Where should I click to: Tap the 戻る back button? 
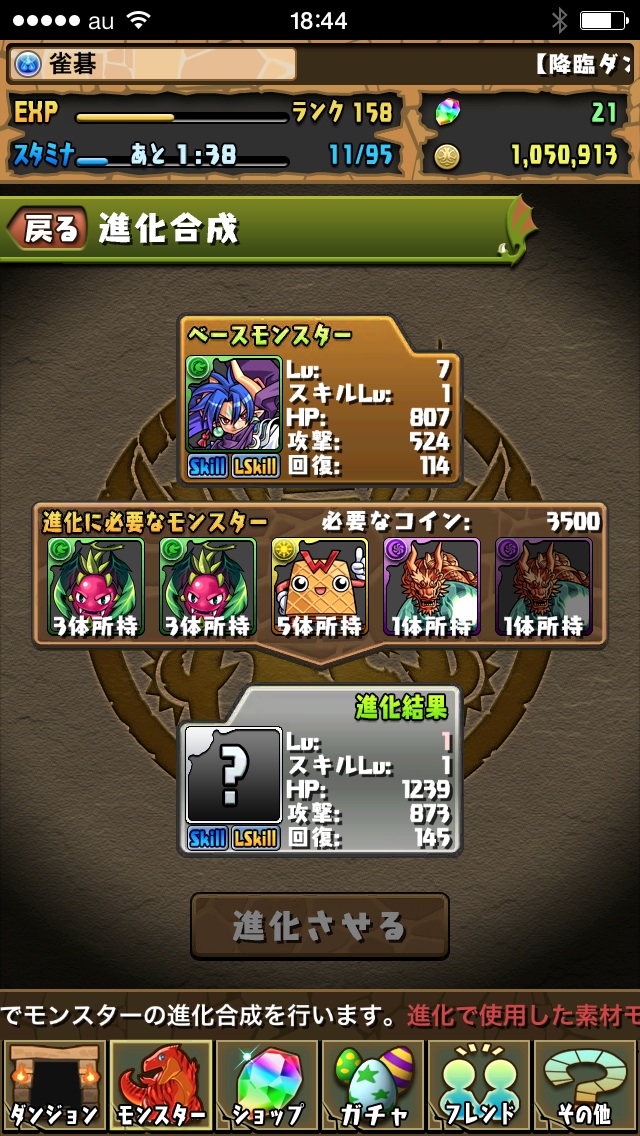46,229
